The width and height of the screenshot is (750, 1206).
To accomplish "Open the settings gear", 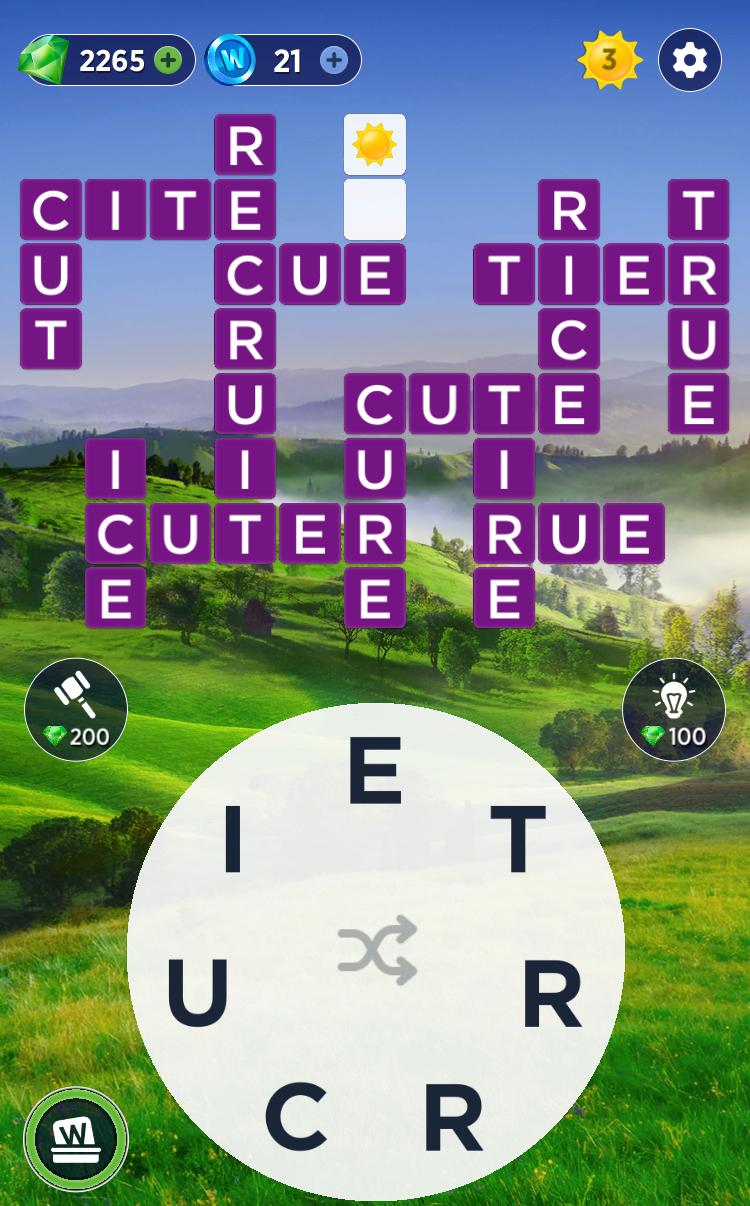I will coord(690,61).
